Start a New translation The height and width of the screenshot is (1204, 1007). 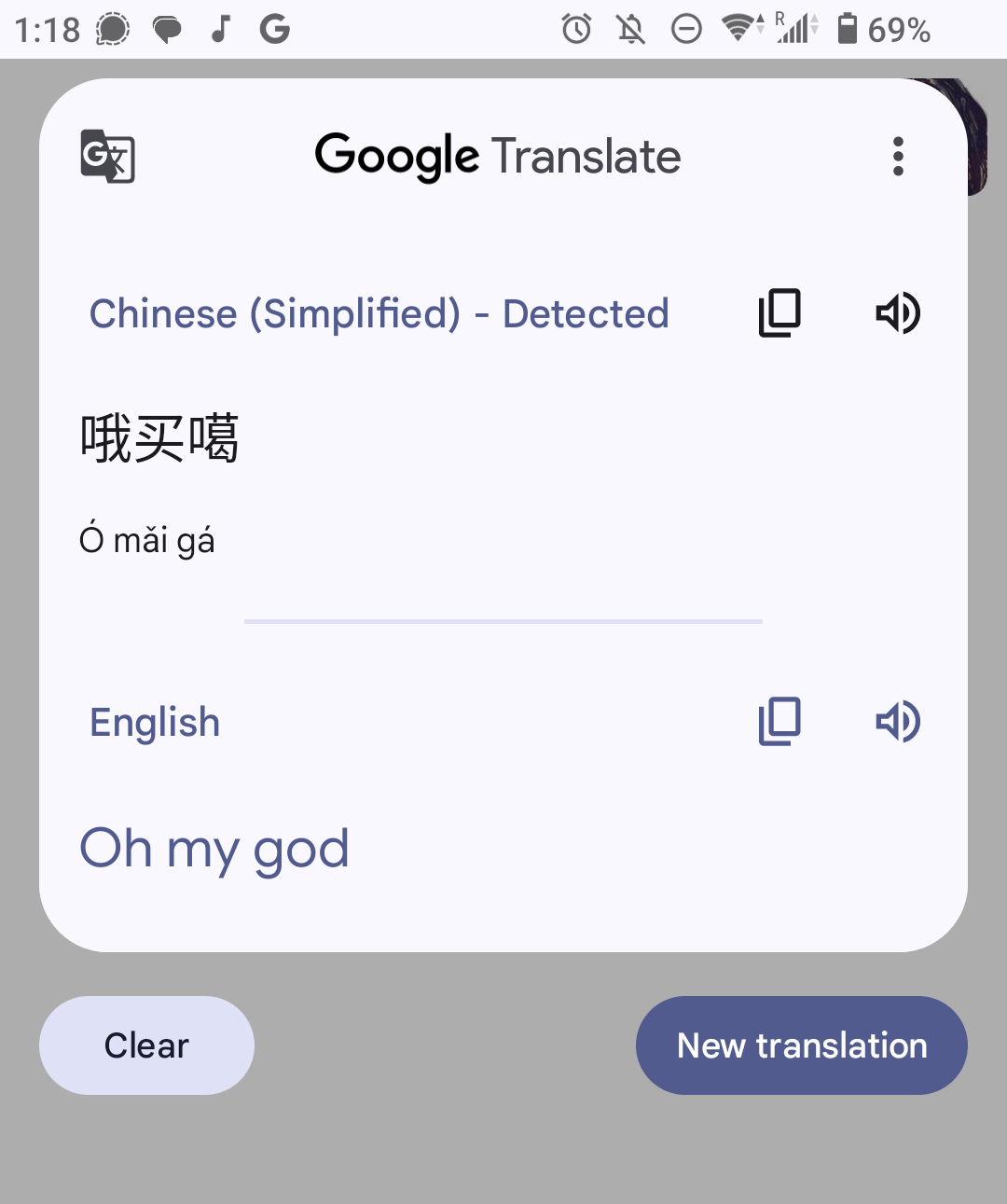(801, 1045)
